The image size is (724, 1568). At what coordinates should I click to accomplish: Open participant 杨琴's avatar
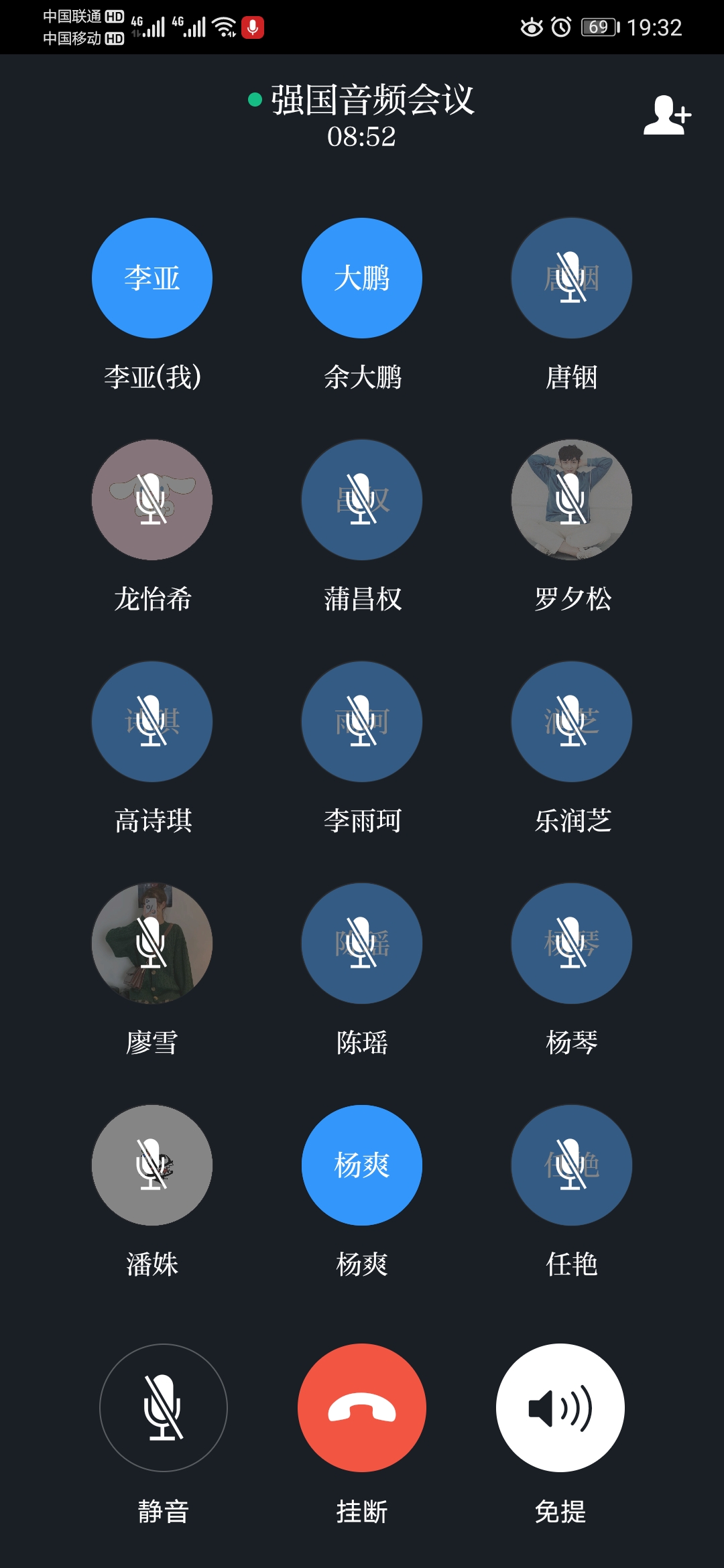tap(572, 943)
